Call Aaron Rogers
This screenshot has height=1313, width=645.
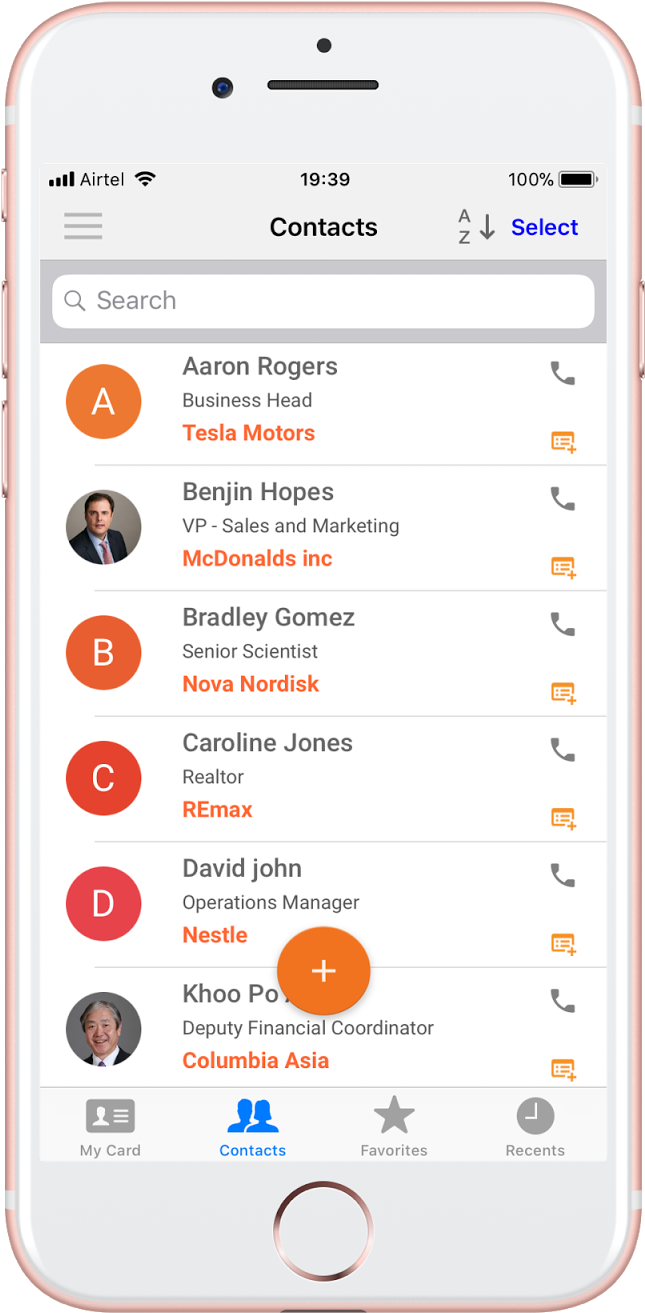click(x=563, y=373)
